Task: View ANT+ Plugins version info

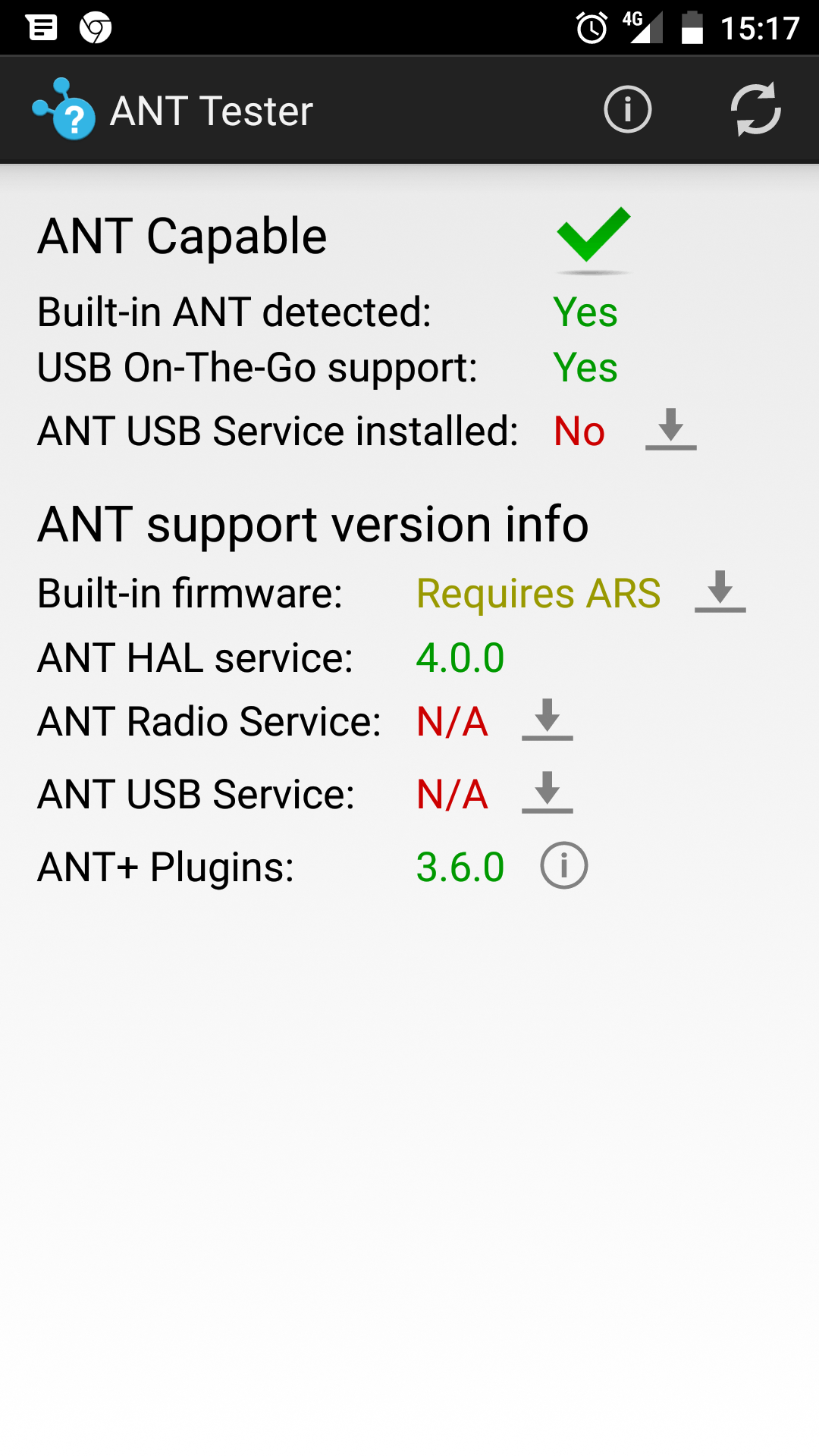Action: (x=563, y=865)
